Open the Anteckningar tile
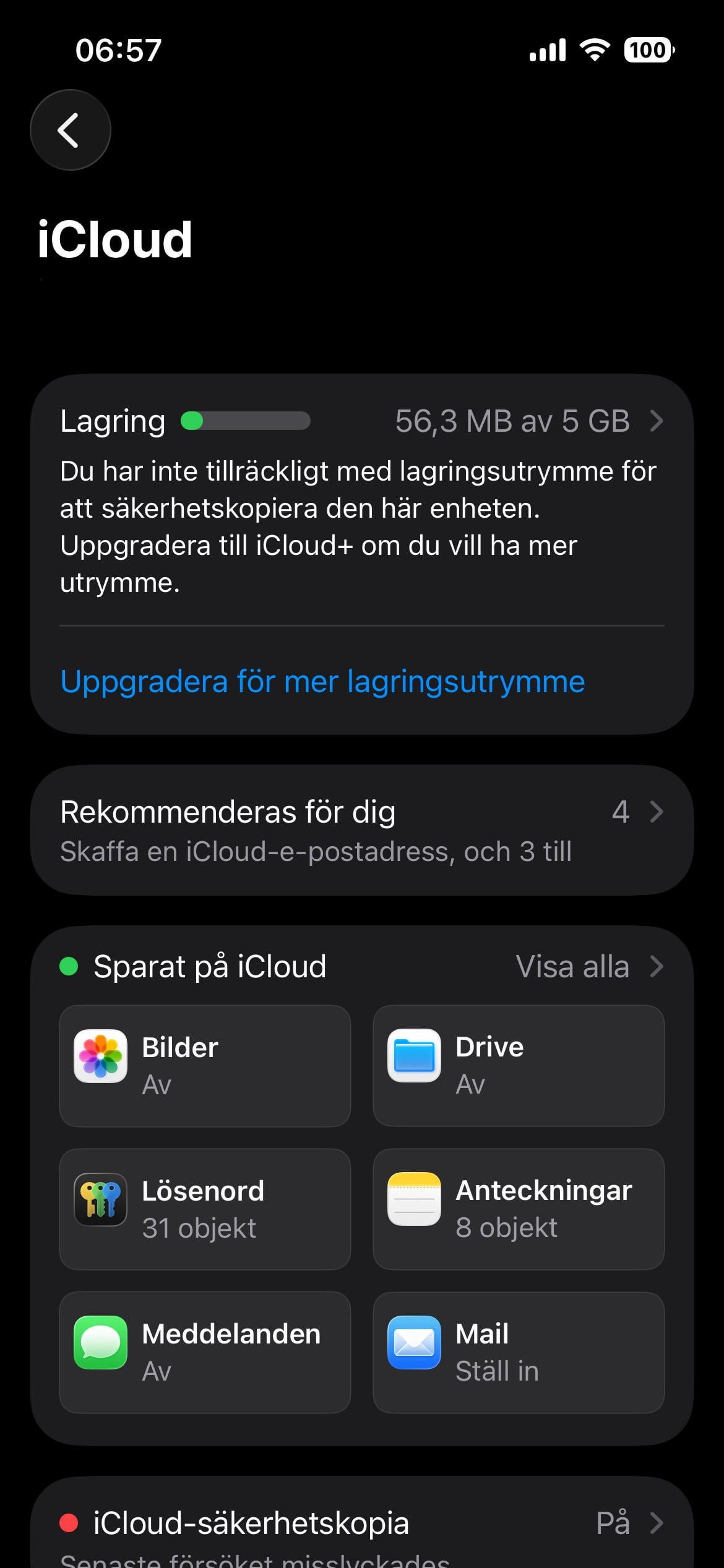The image size is (724, 1568). click(x=519, y=1209)
